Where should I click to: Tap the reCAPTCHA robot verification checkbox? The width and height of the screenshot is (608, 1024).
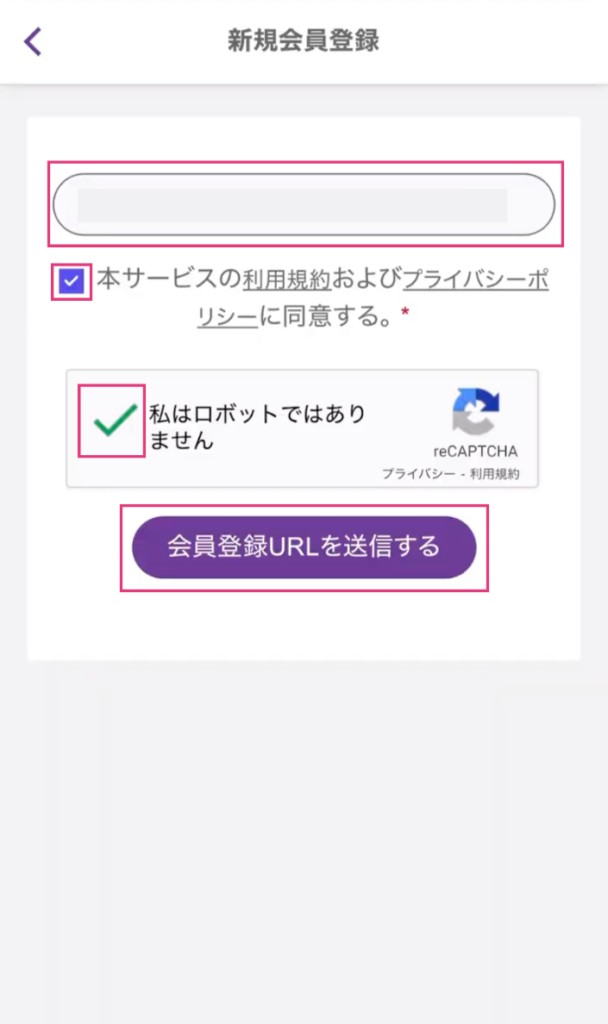(113, 421)
